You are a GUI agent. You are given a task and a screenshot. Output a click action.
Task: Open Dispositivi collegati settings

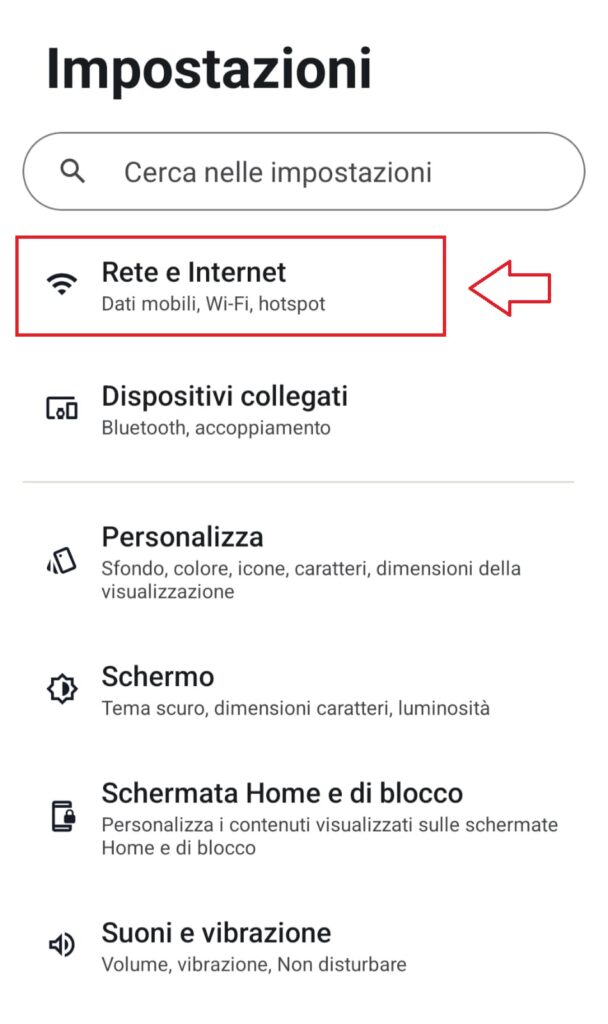(x=225, y=410)
